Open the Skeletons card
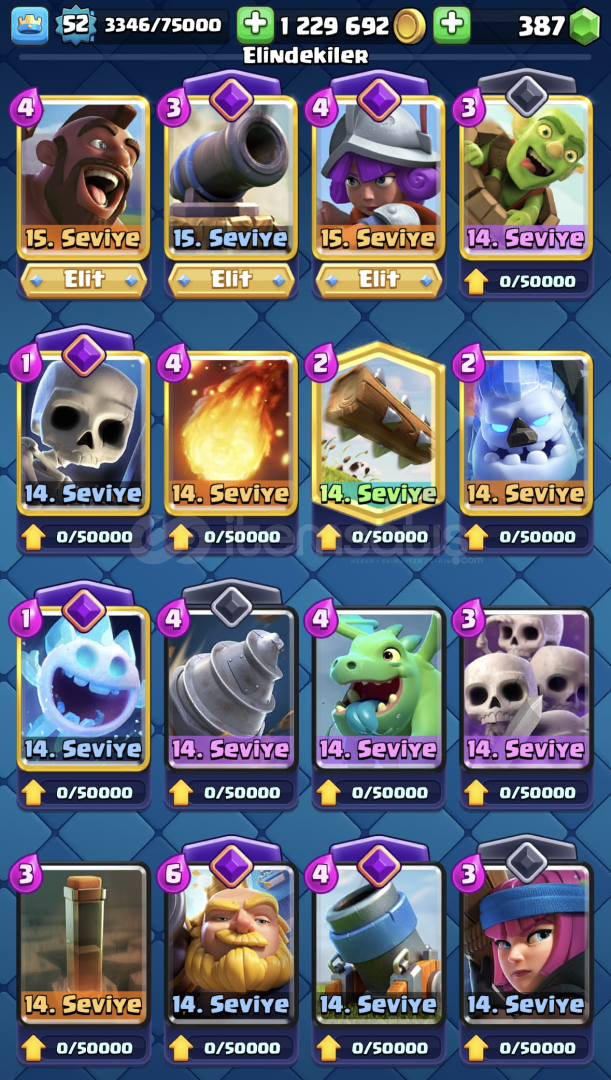This screenshot has height=1080, width=611. 83,433
